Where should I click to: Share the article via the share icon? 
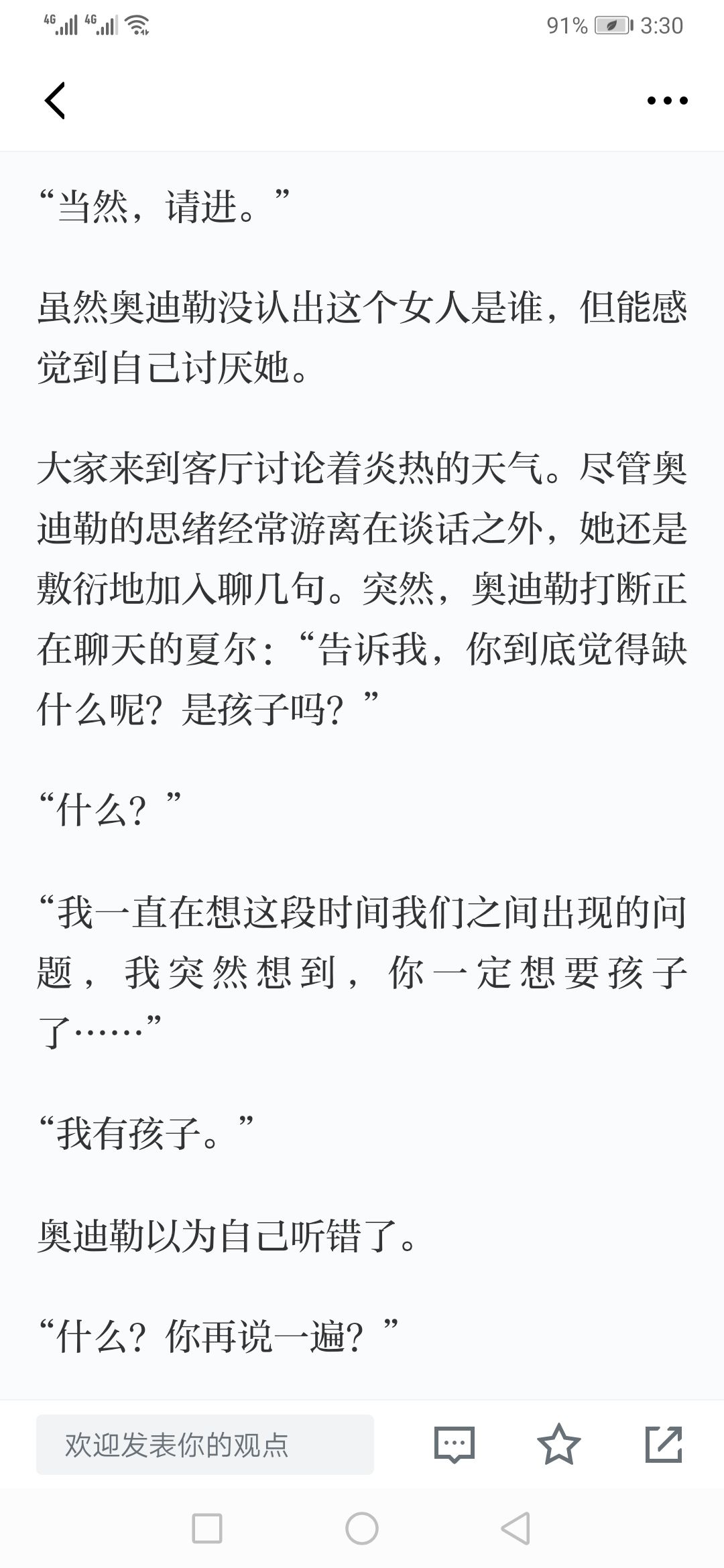click(x=664, y=1444)
